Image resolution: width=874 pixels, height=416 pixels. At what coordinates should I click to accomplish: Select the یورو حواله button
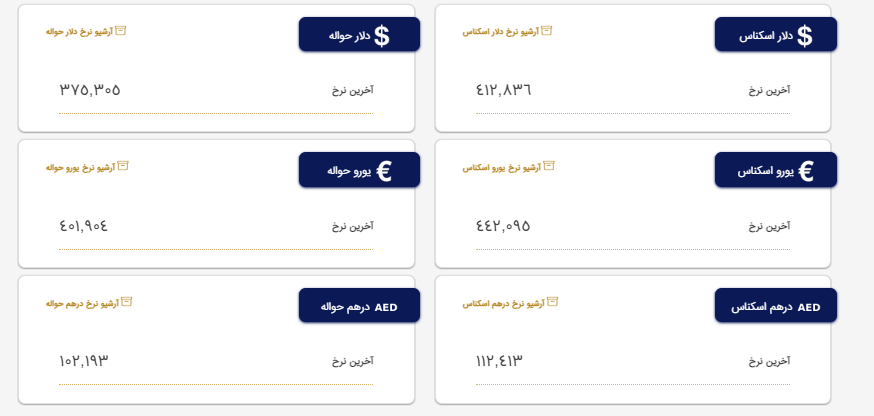click(x=359, y=170)
